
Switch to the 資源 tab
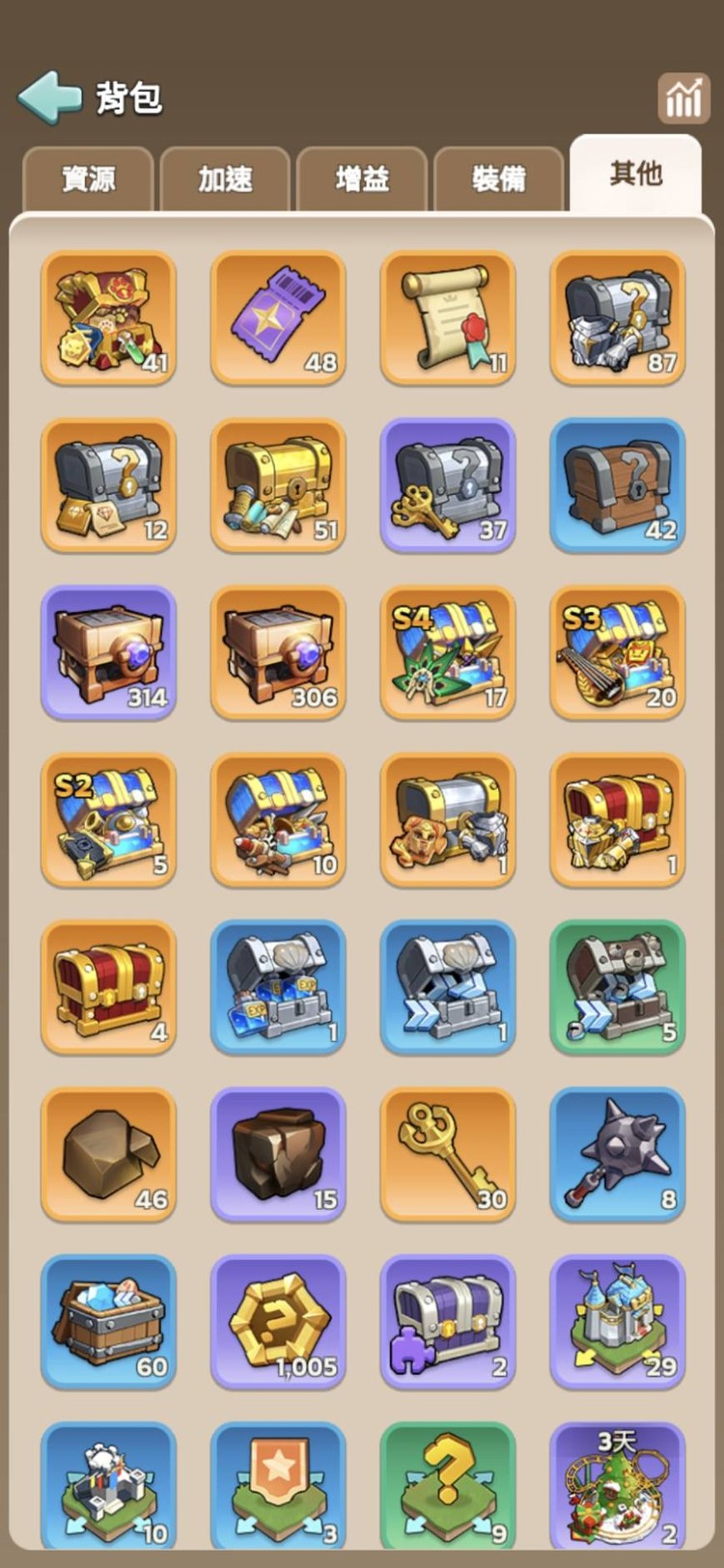coord(88,179)
